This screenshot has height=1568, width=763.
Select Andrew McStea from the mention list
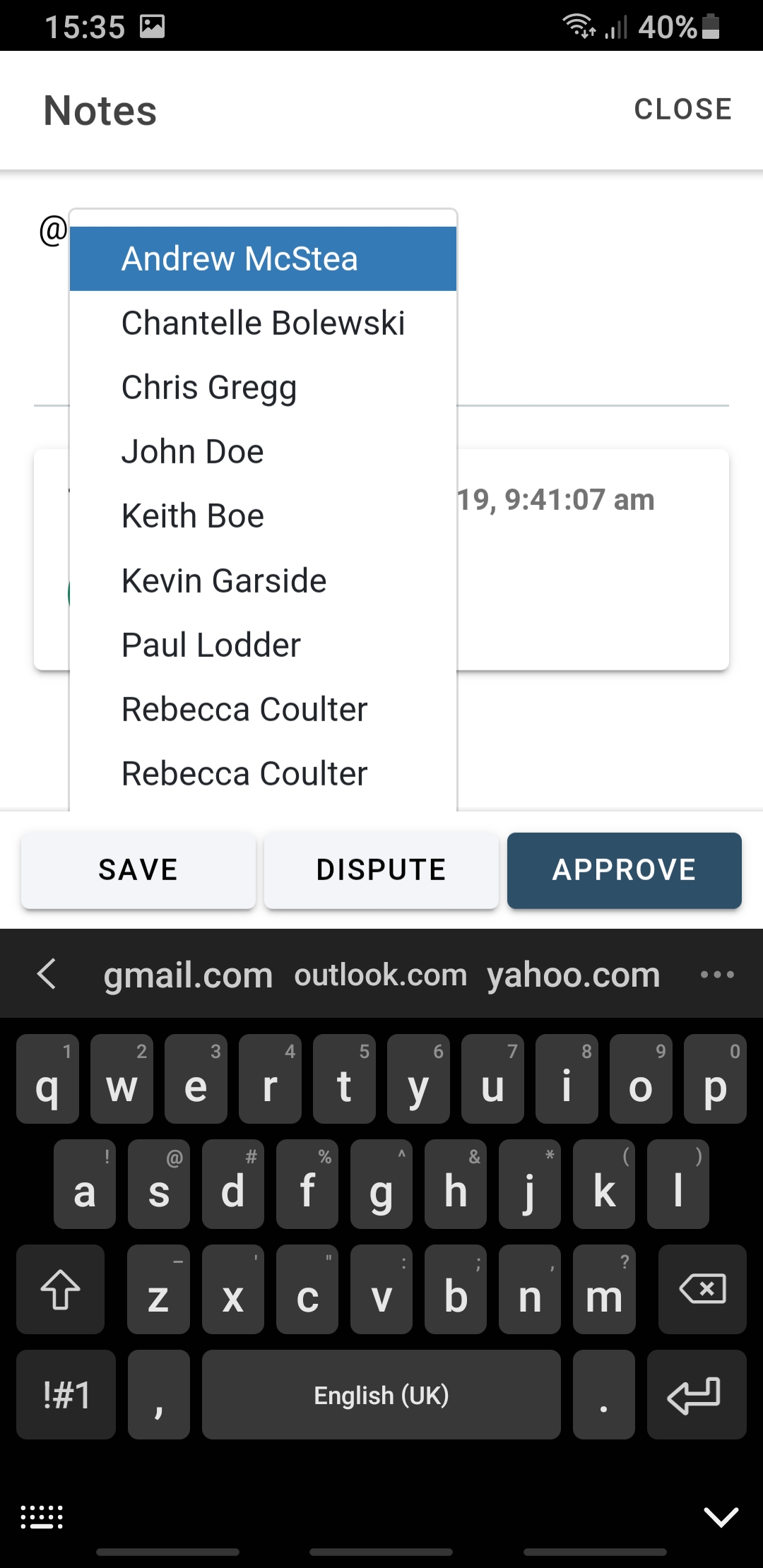[263, 259]
